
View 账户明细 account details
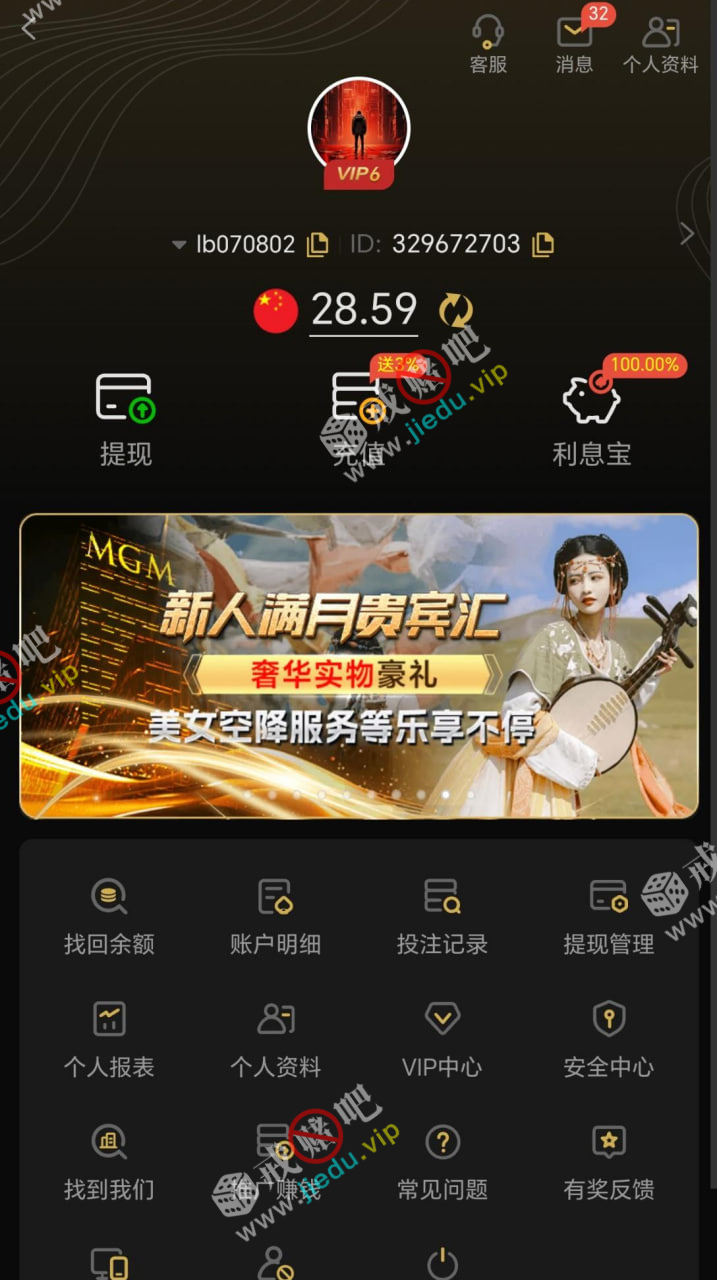coord(275,916)
